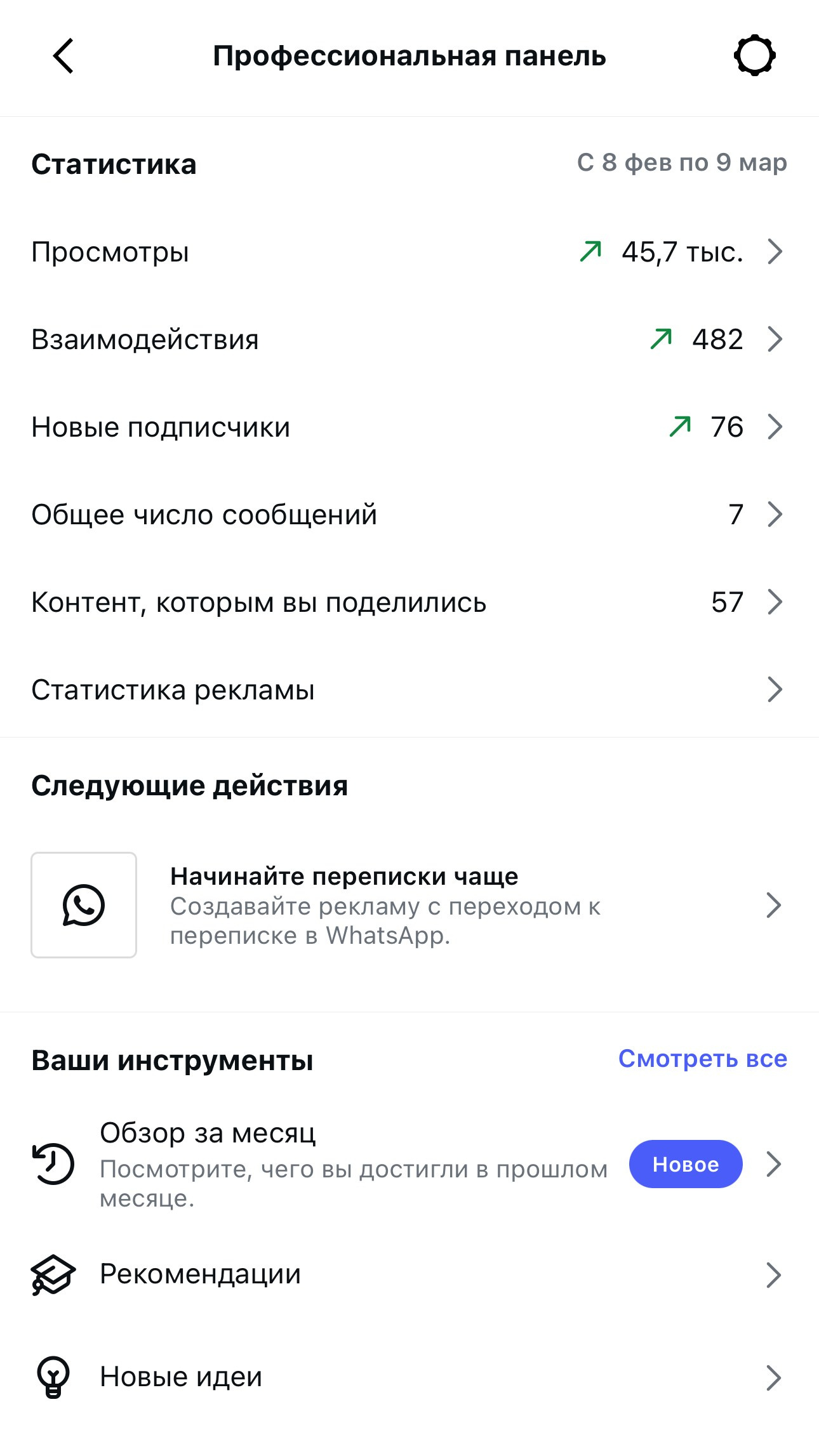Open Общее число сообщений
Image resolution: width=819 pixels, height=1456 pixels.
(x=409, y=515)
